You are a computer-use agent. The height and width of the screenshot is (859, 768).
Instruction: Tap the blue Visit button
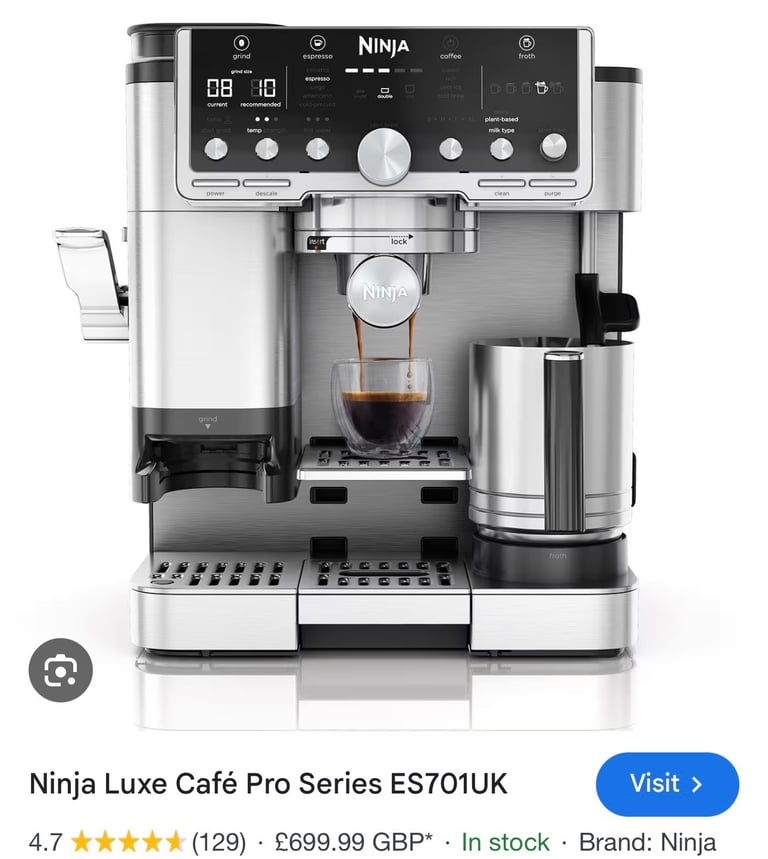pyautogui.click(x=667, y=783)
